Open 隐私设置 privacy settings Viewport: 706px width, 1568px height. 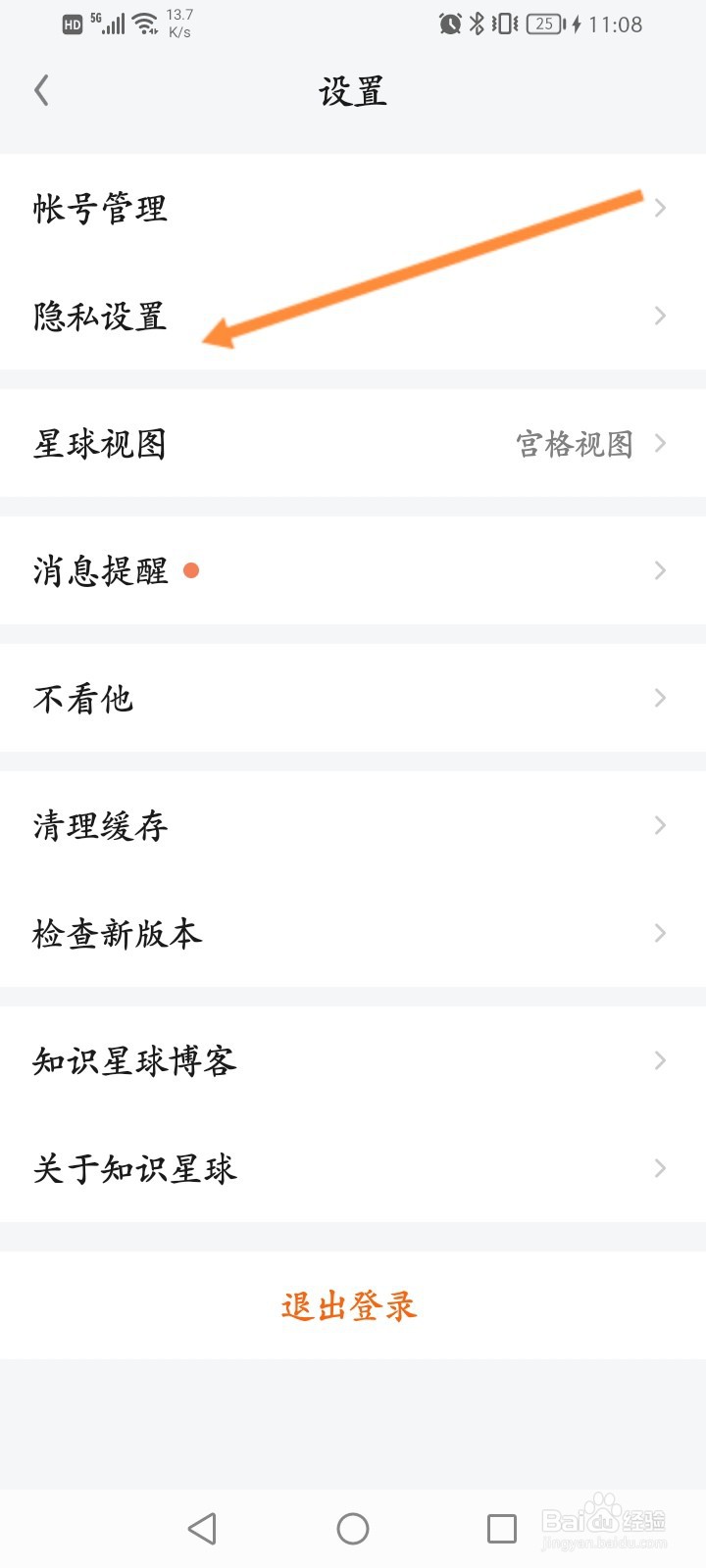[353, 316]
